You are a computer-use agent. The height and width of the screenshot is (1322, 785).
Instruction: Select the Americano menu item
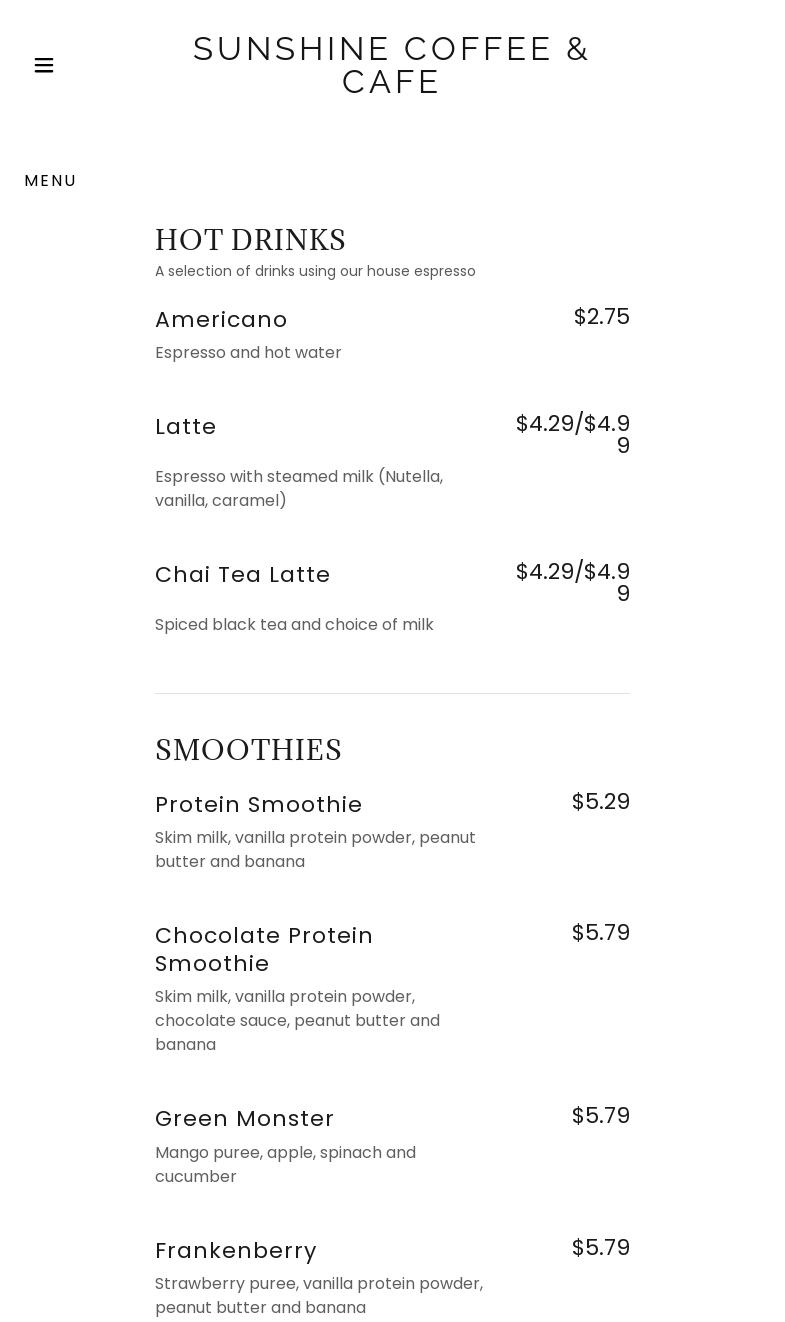pyautogui.click(x=221, y=319)
